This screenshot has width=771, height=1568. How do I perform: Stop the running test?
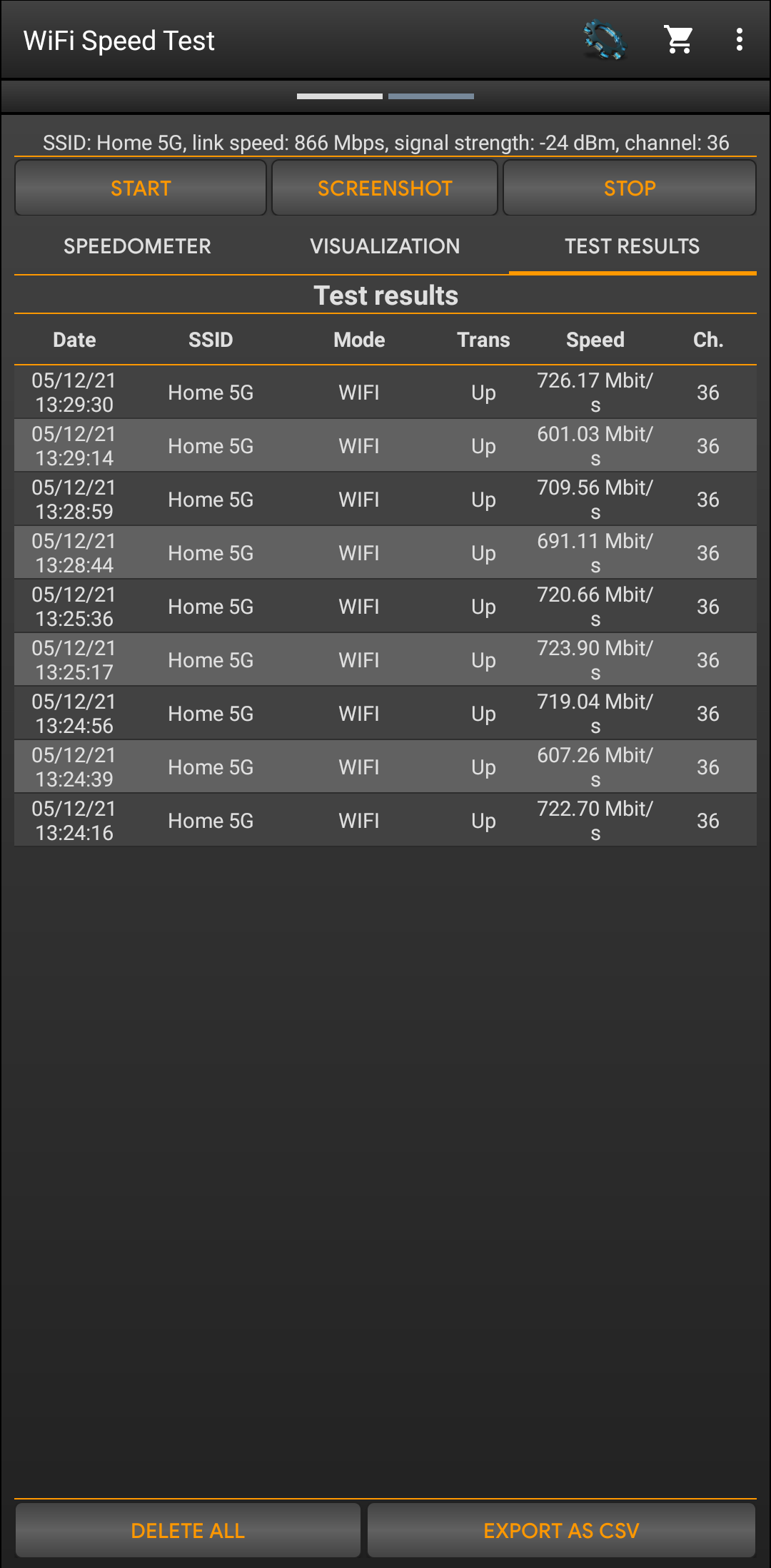click(x=630, y=188)
